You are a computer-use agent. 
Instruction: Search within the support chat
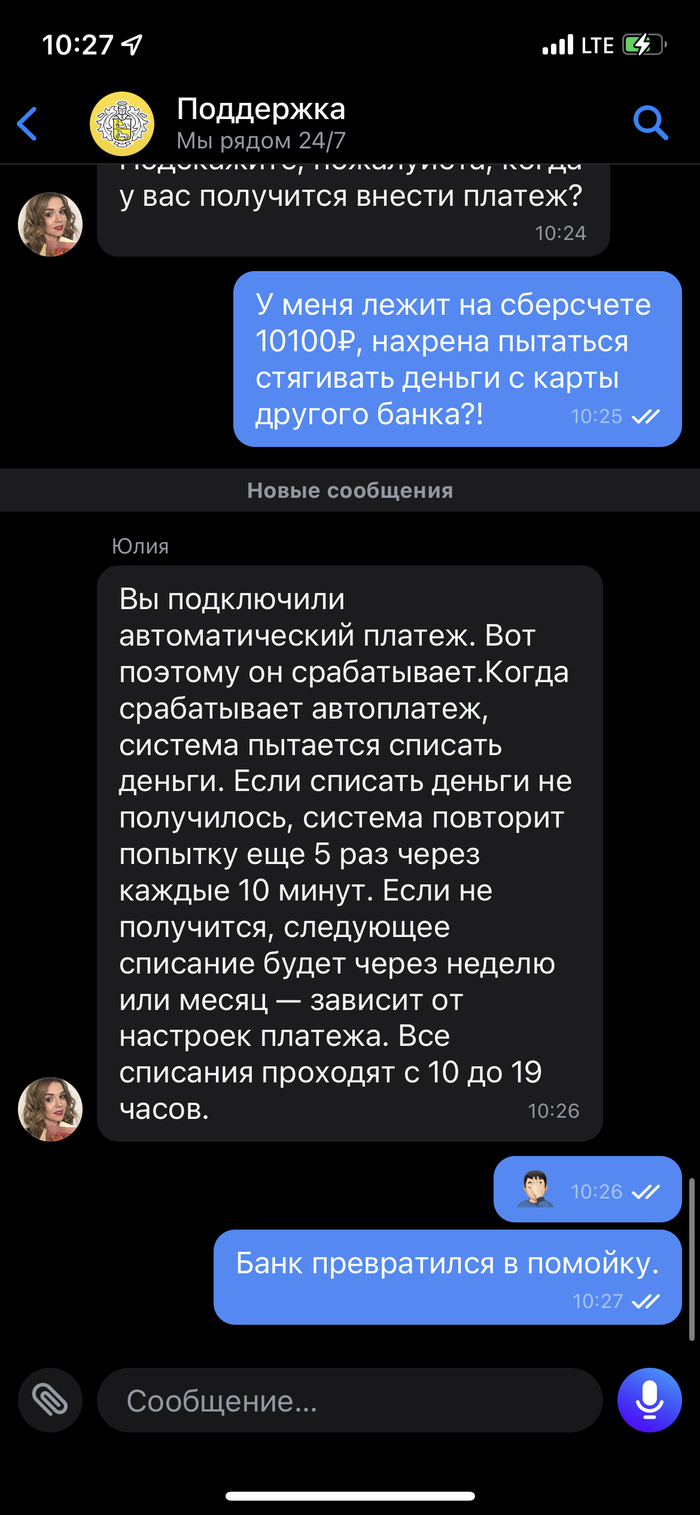pyautogui.click(x=651, y=123)
